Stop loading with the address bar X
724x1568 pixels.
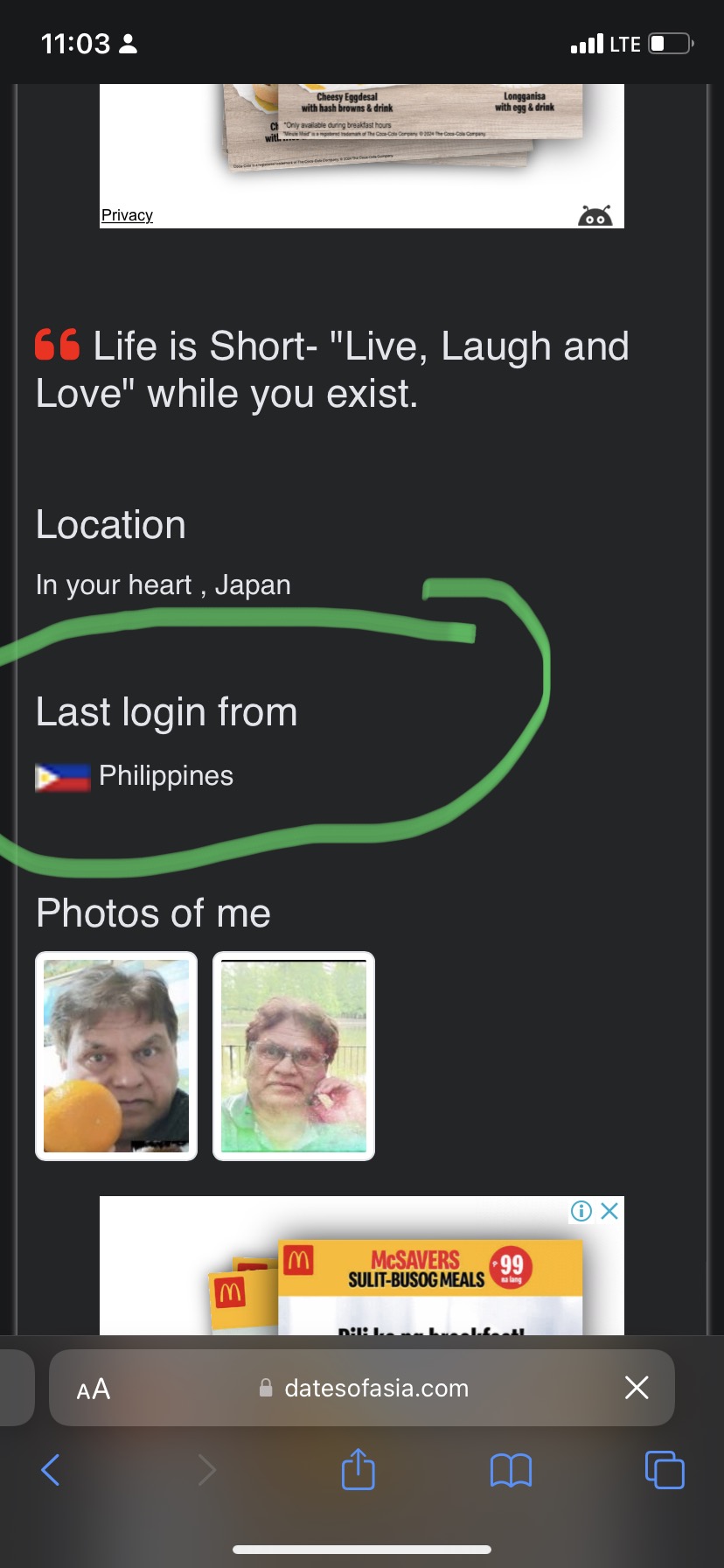[637, 1387]
